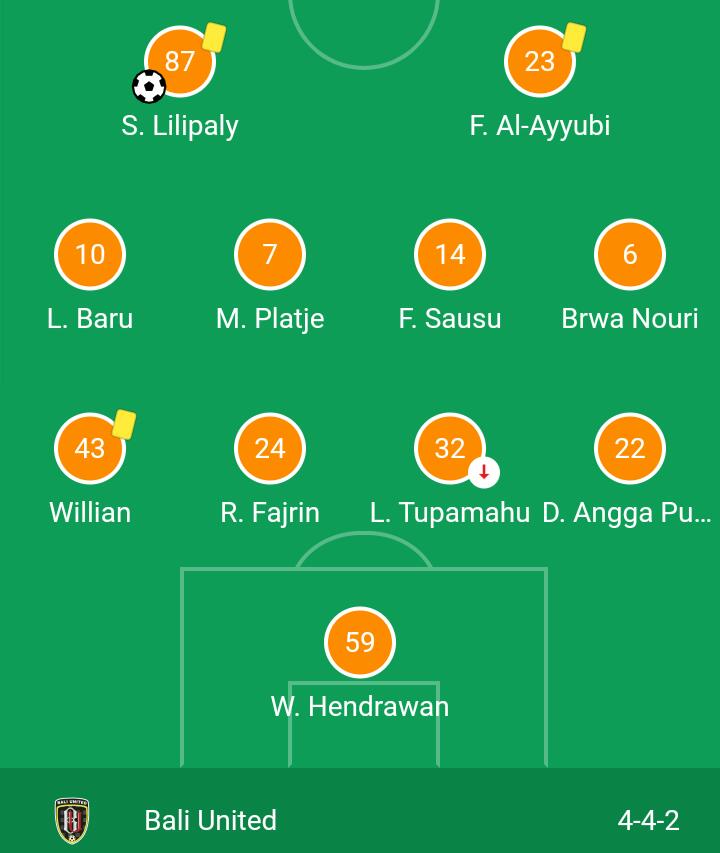
Task: Open the Bali United team page
Action: point(210,820)
